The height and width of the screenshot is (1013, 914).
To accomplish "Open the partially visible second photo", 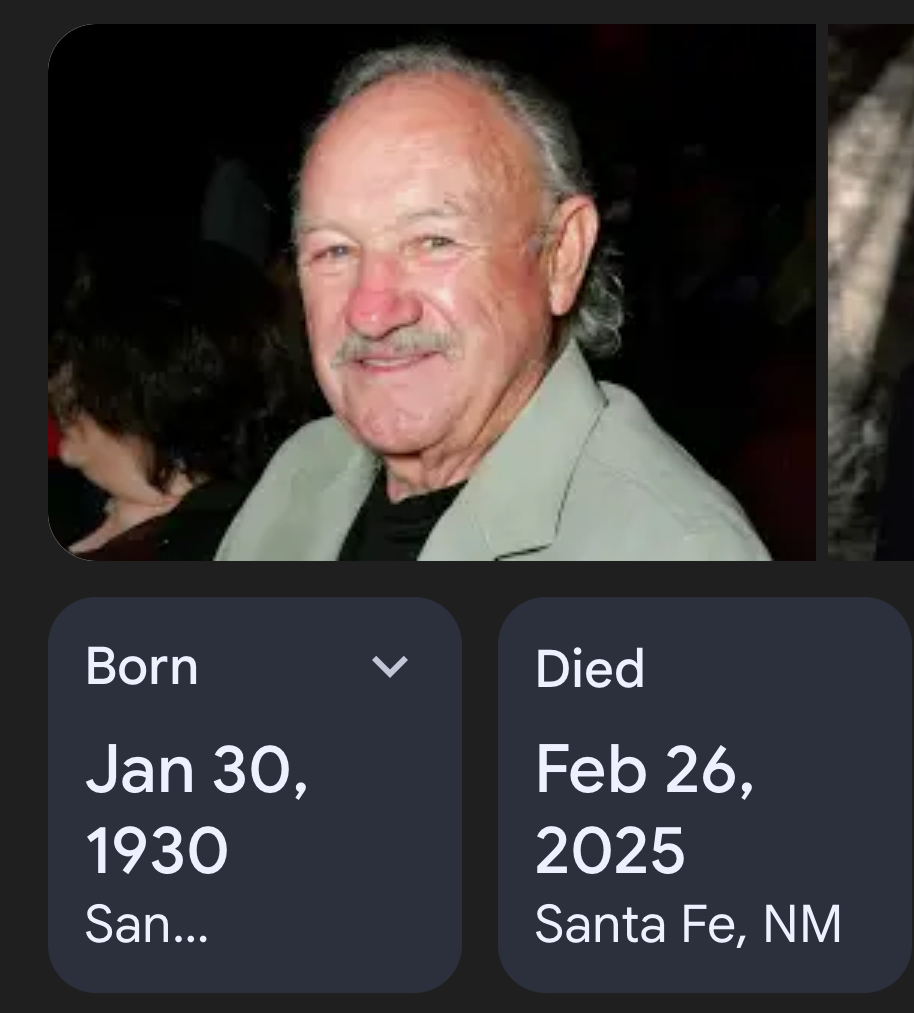I will coord(870,292).
